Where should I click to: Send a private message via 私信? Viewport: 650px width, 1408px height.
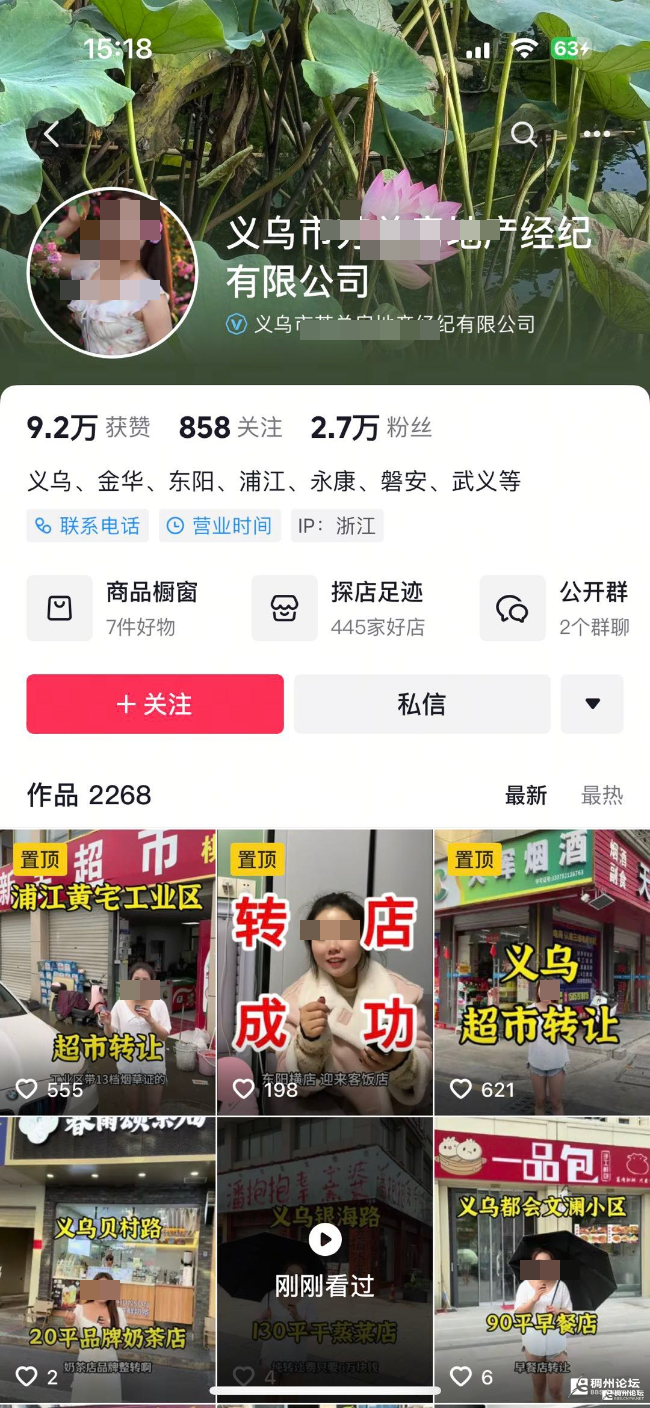pyautogui.click(x=421, y=704)
